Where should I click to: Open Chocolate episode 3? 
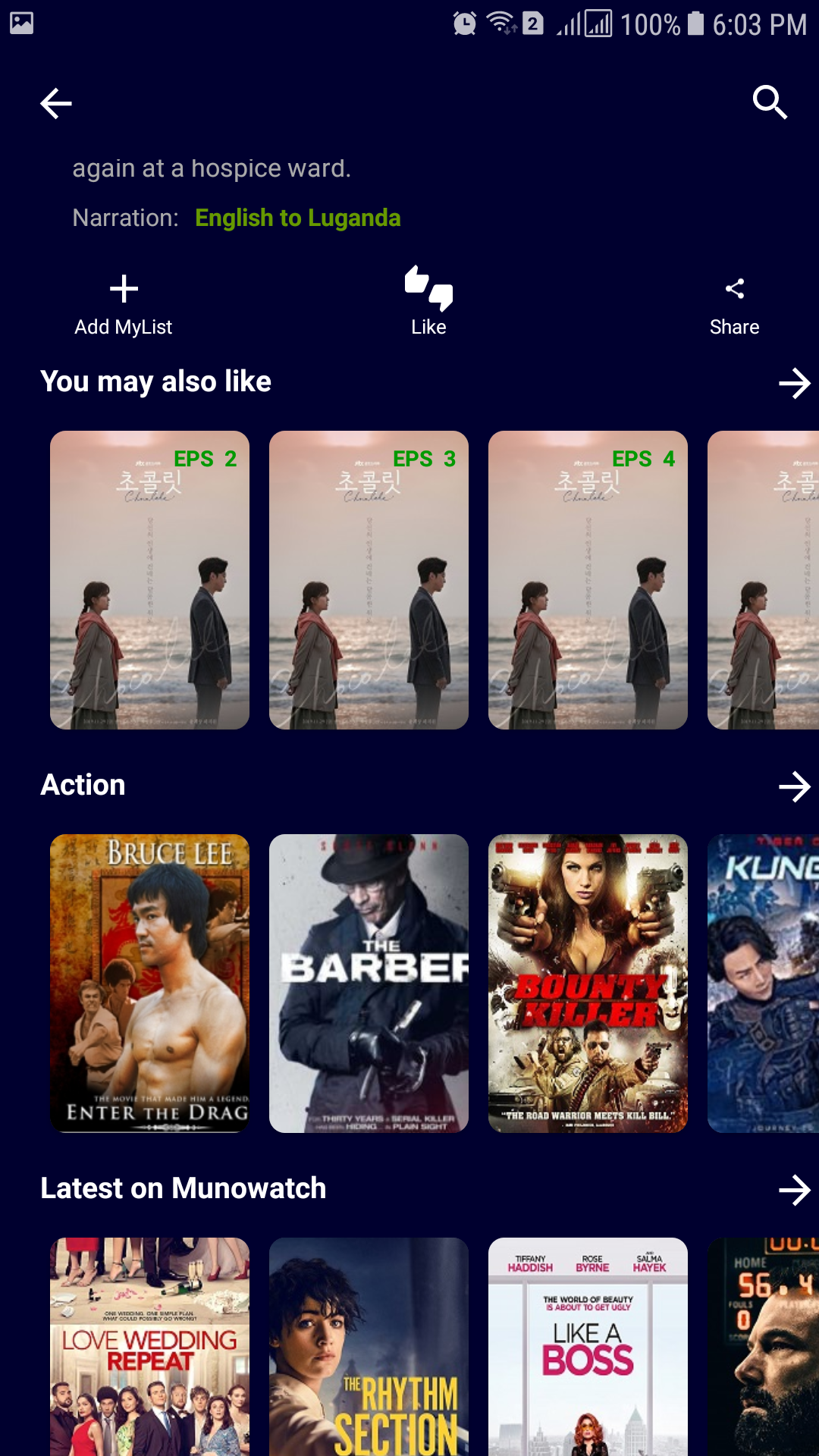369,580
